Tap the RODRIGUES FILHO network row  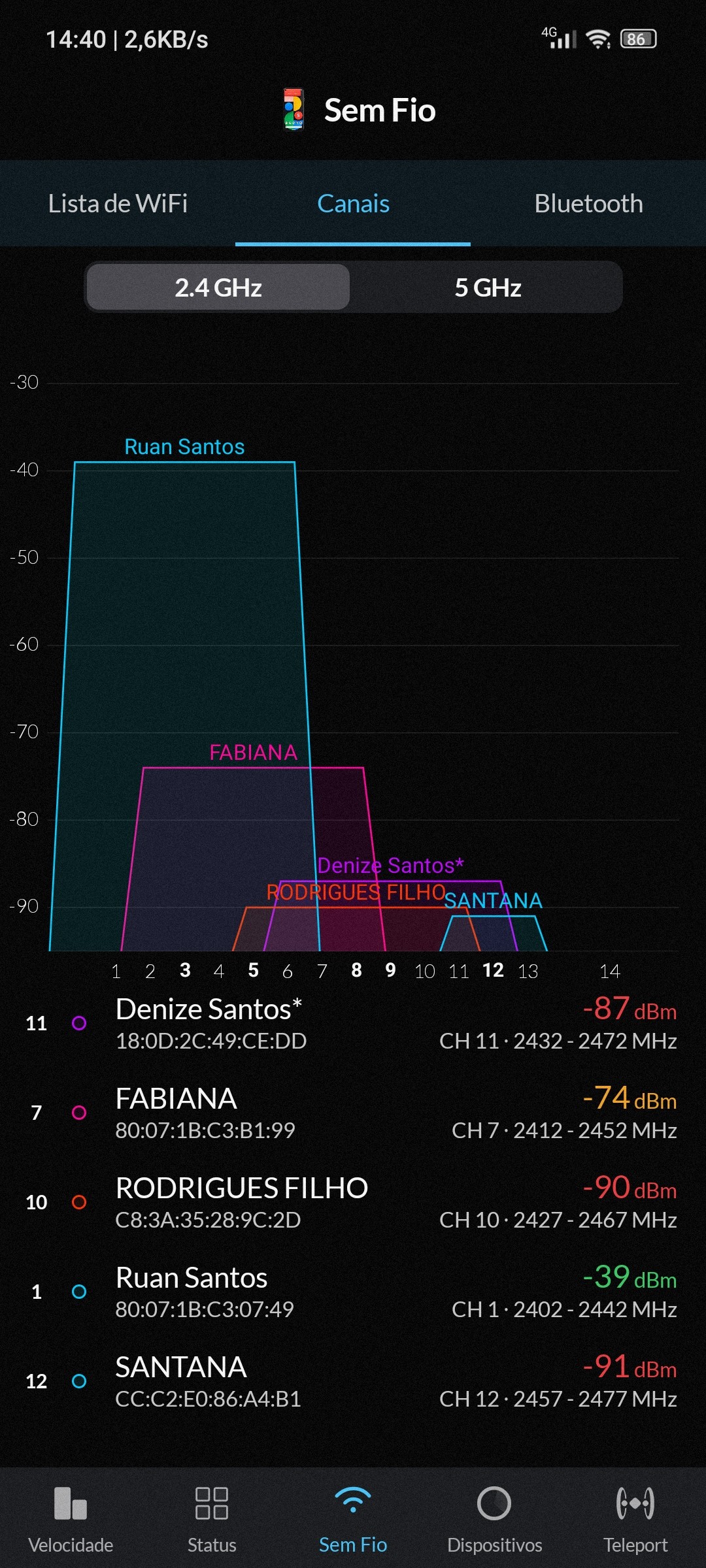point(353,1203)
